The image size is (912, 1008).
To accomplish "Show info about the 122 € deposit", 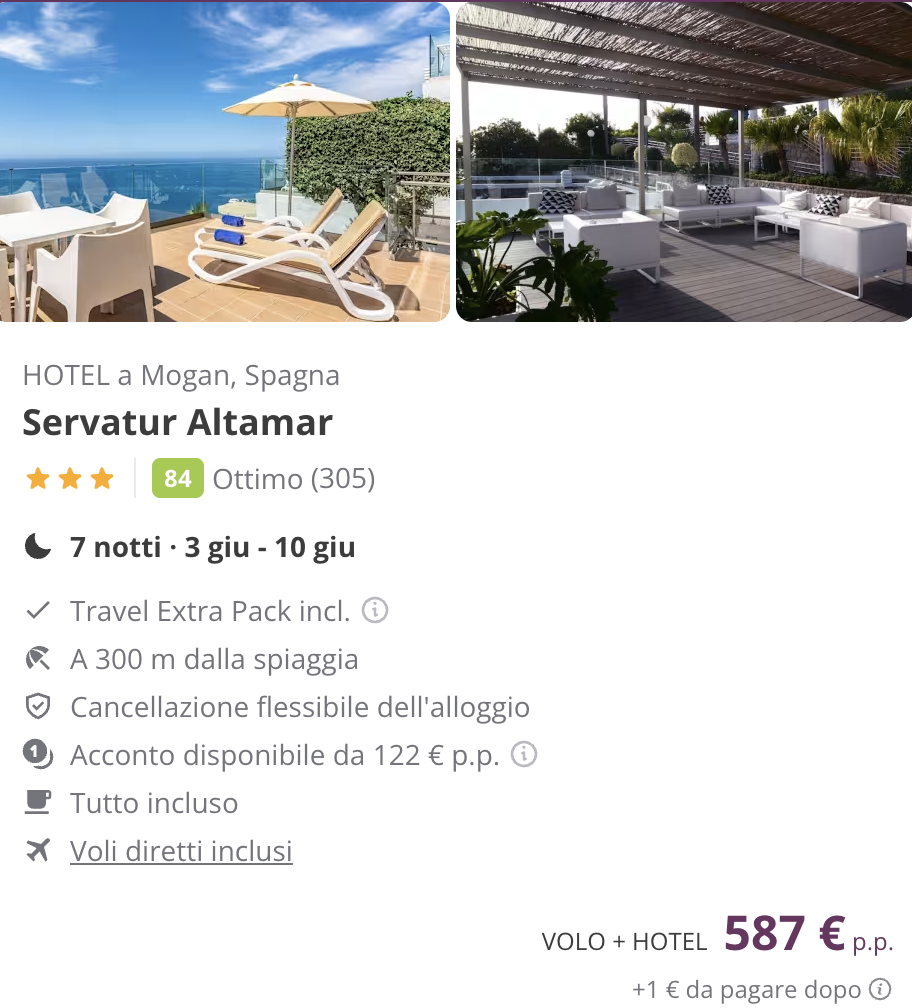I will [524, 755].
